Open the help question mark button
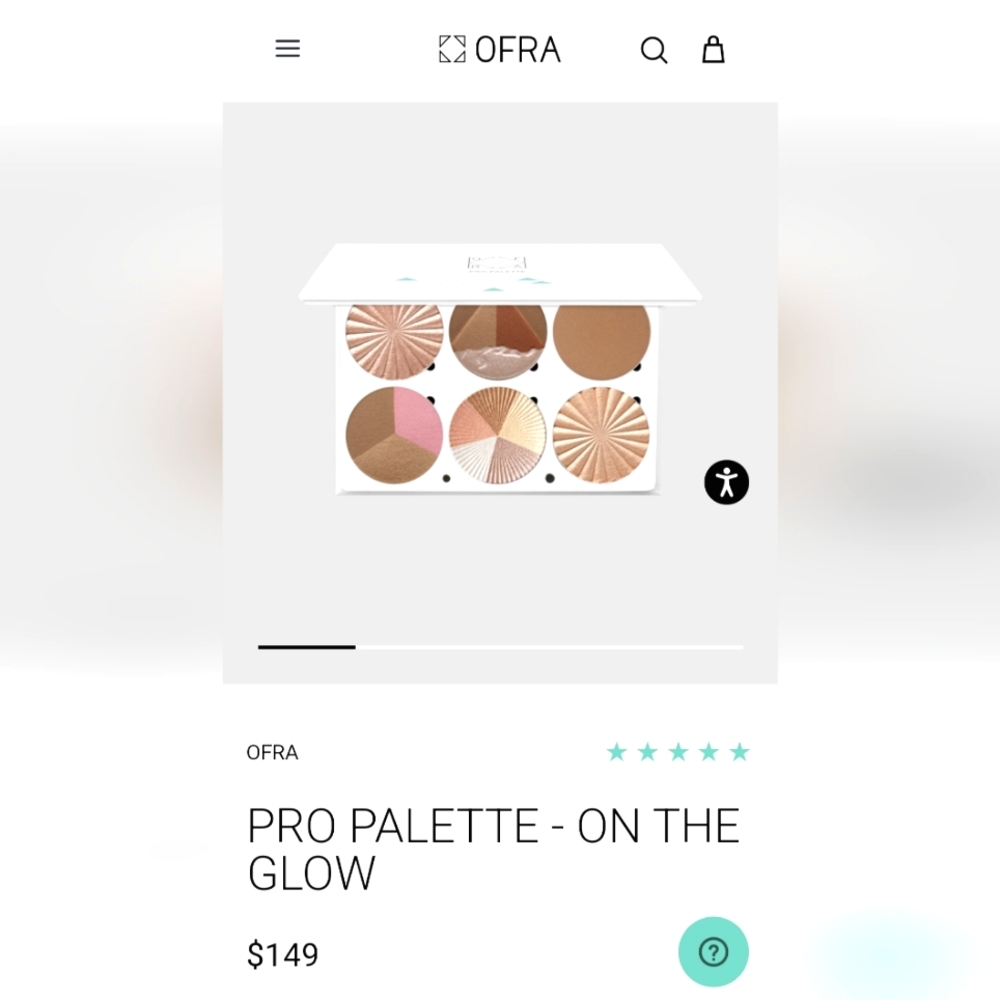The width and height of the screenshot is (1000, 1000). (x=713, y=952)
